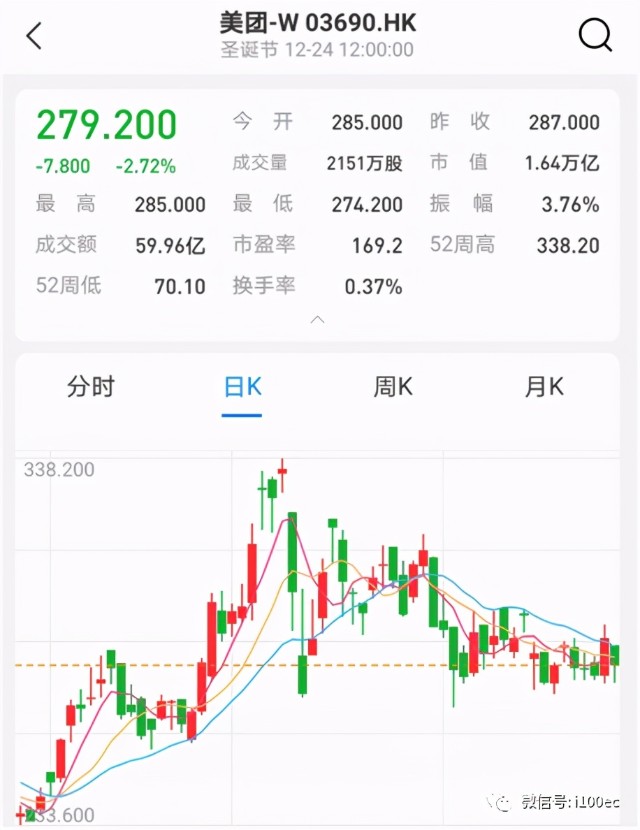Show the 月K chart tab
The height and width of the screenshot is (830, 640).
click(x=544, y=387)
